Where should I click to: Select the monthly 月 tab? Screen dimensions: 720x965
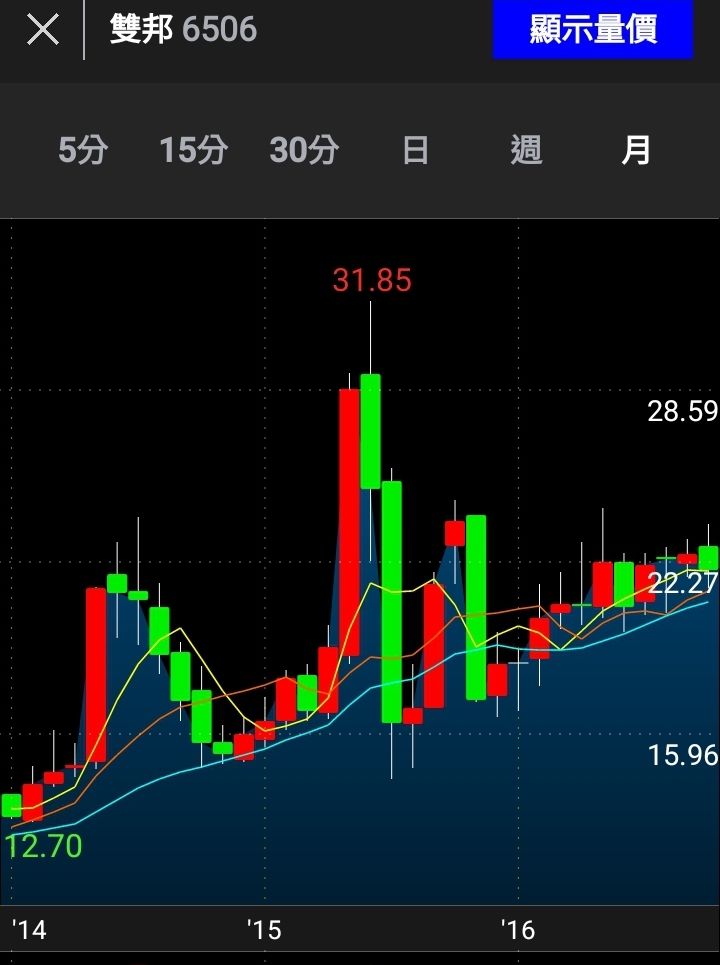[x=636, y=151]
